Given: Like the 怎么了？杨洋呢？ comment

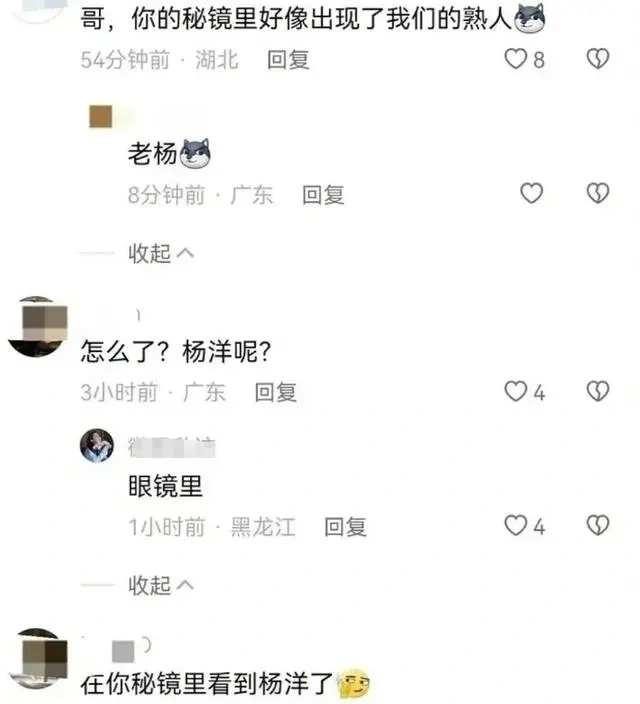Looking at the screenshot, I should [515, 392].
